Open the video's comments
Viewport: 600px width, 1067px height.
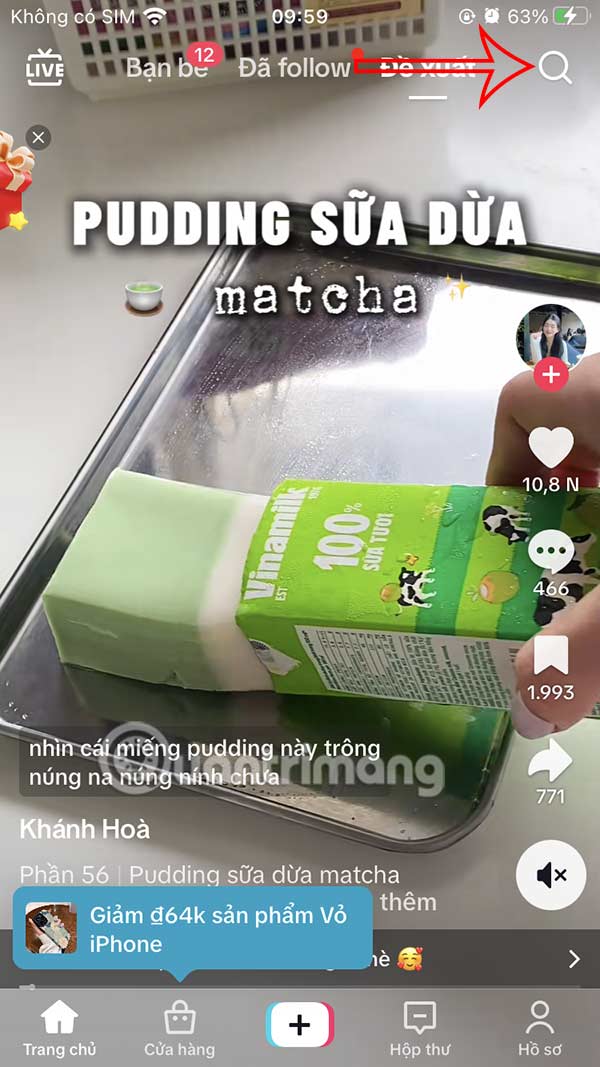tap(551, 552)
